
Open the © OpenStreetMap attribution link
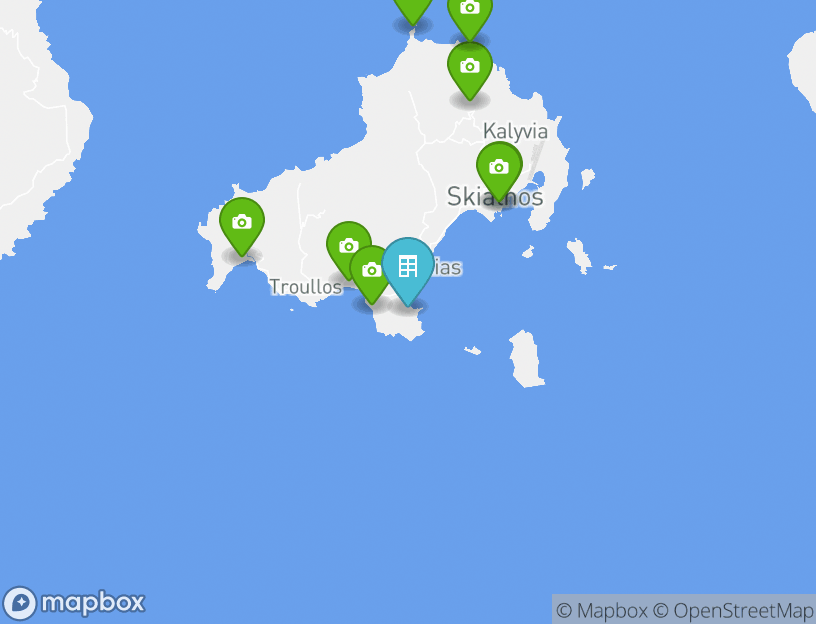click(x=733, y=610)
